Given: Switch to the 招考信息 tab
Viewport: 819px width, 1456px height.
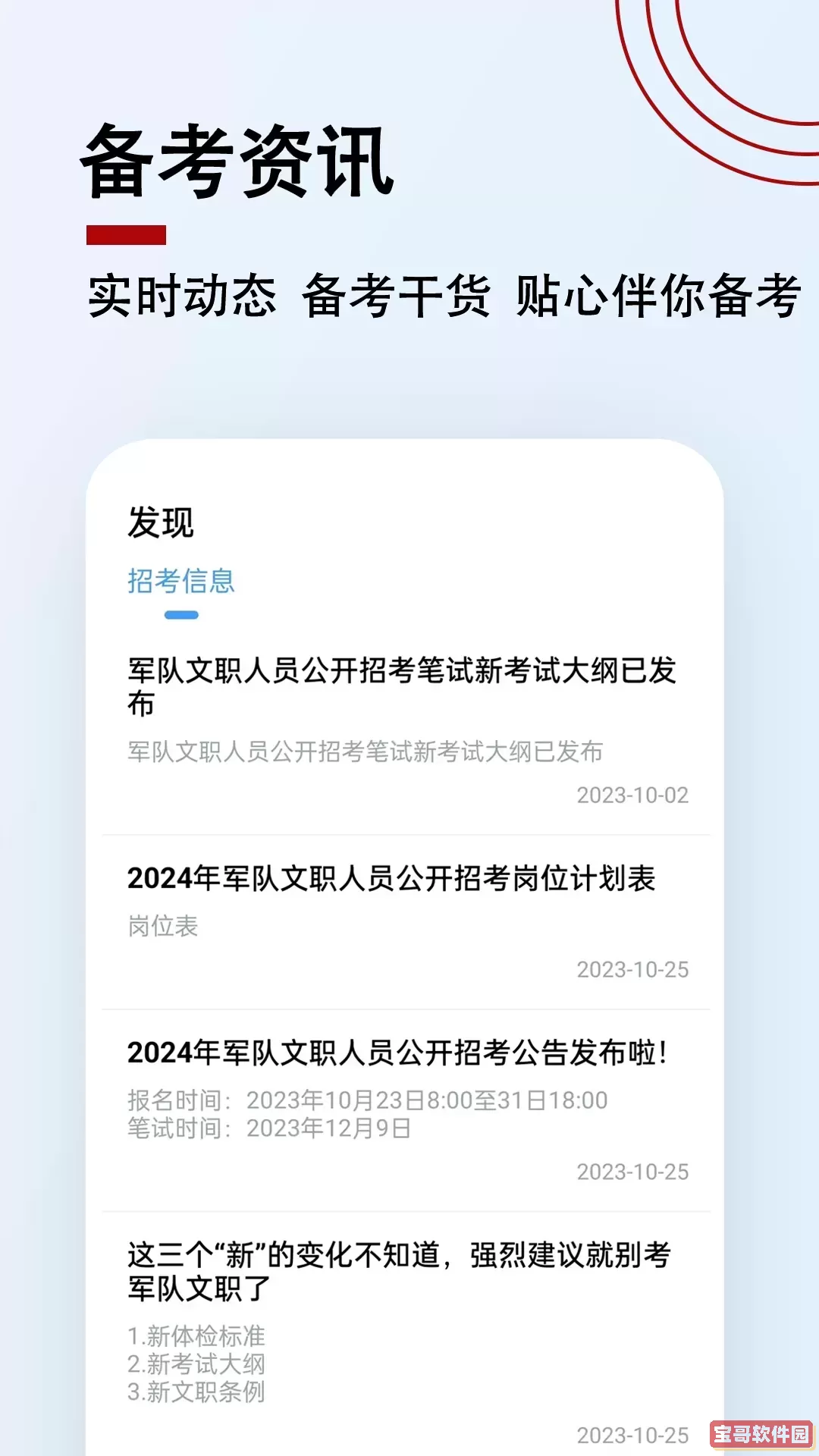Looking at the screenshot, I should pyautogui.click(x=182, y=582).
